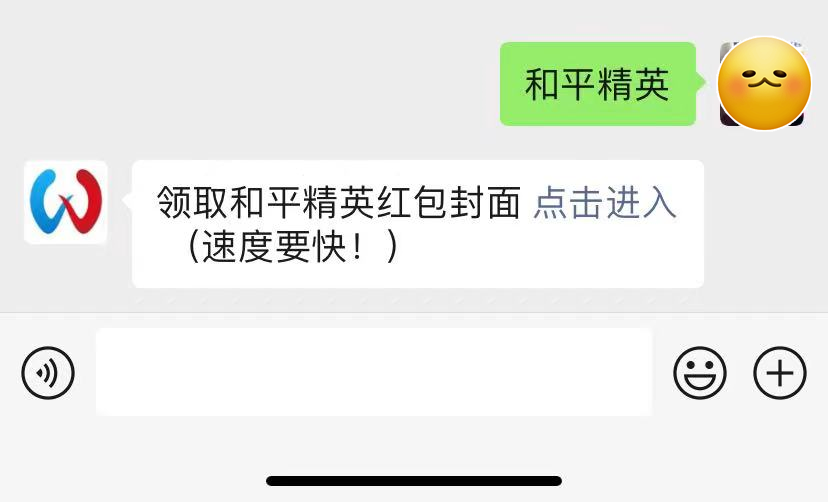
Task: Tap the 点击进入 link in the message
Action: coord(605,203)
